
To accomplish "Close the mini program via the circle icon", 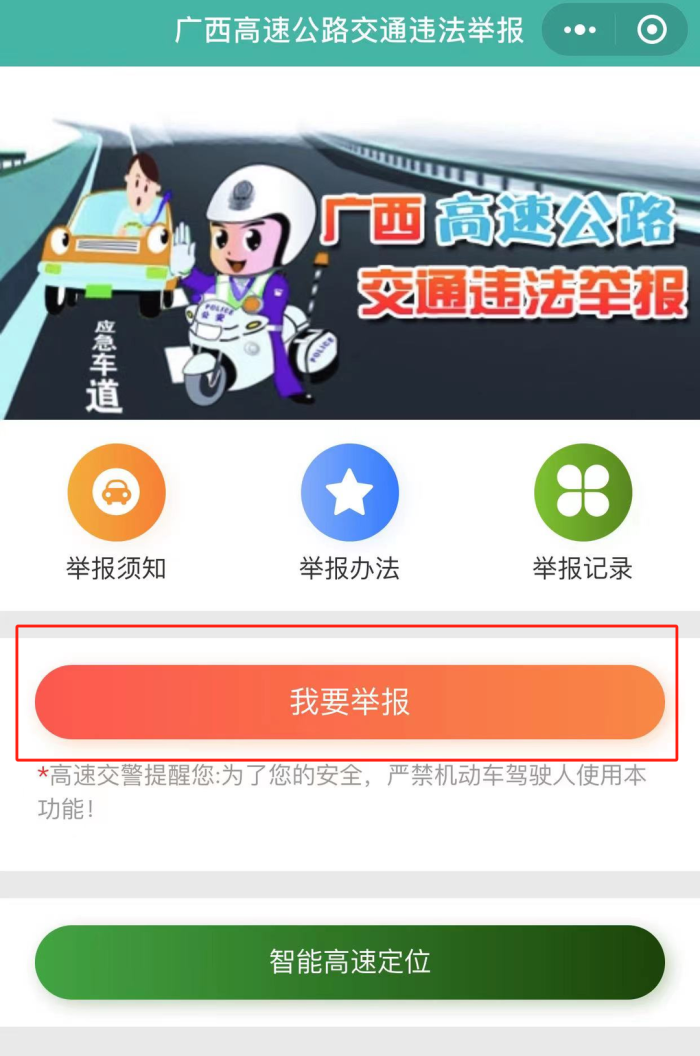I will point(652,31).
